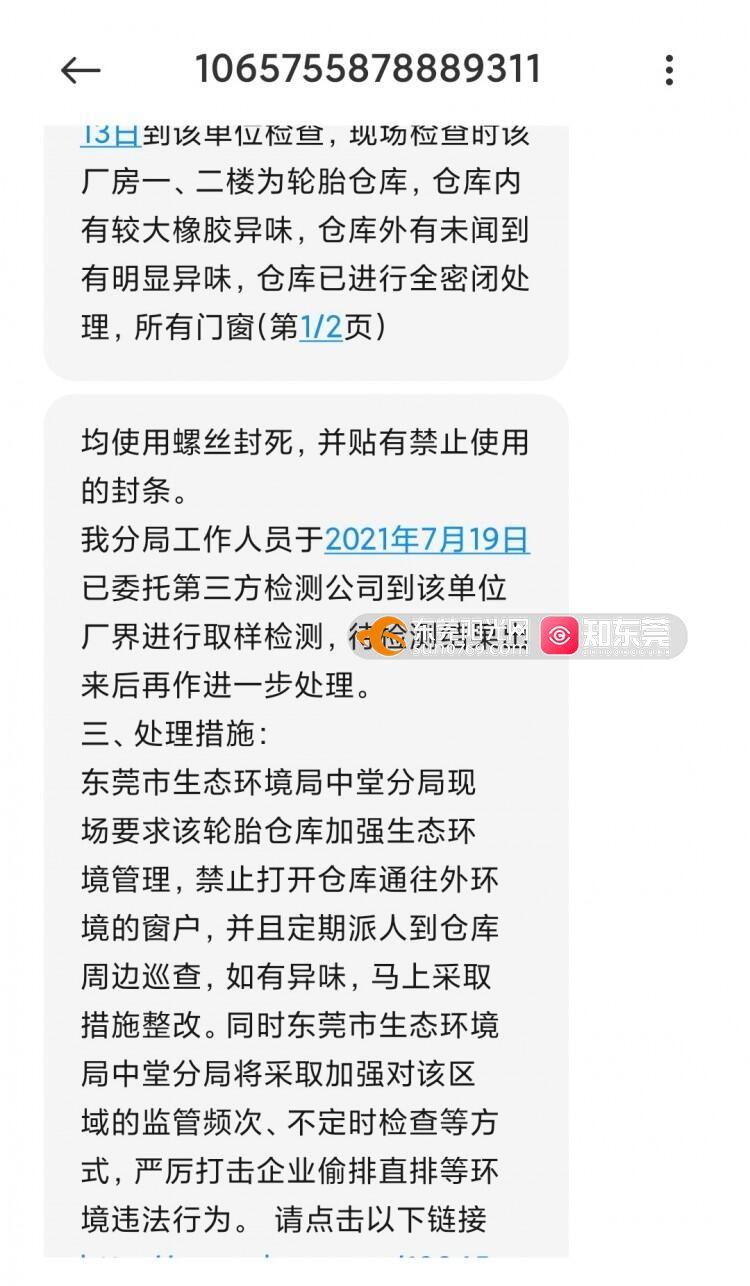Image resolution: width=750 pixels, height=1286 pixels.
Task: Open the 2021年7月19日 date link
Action: [427, 540]
